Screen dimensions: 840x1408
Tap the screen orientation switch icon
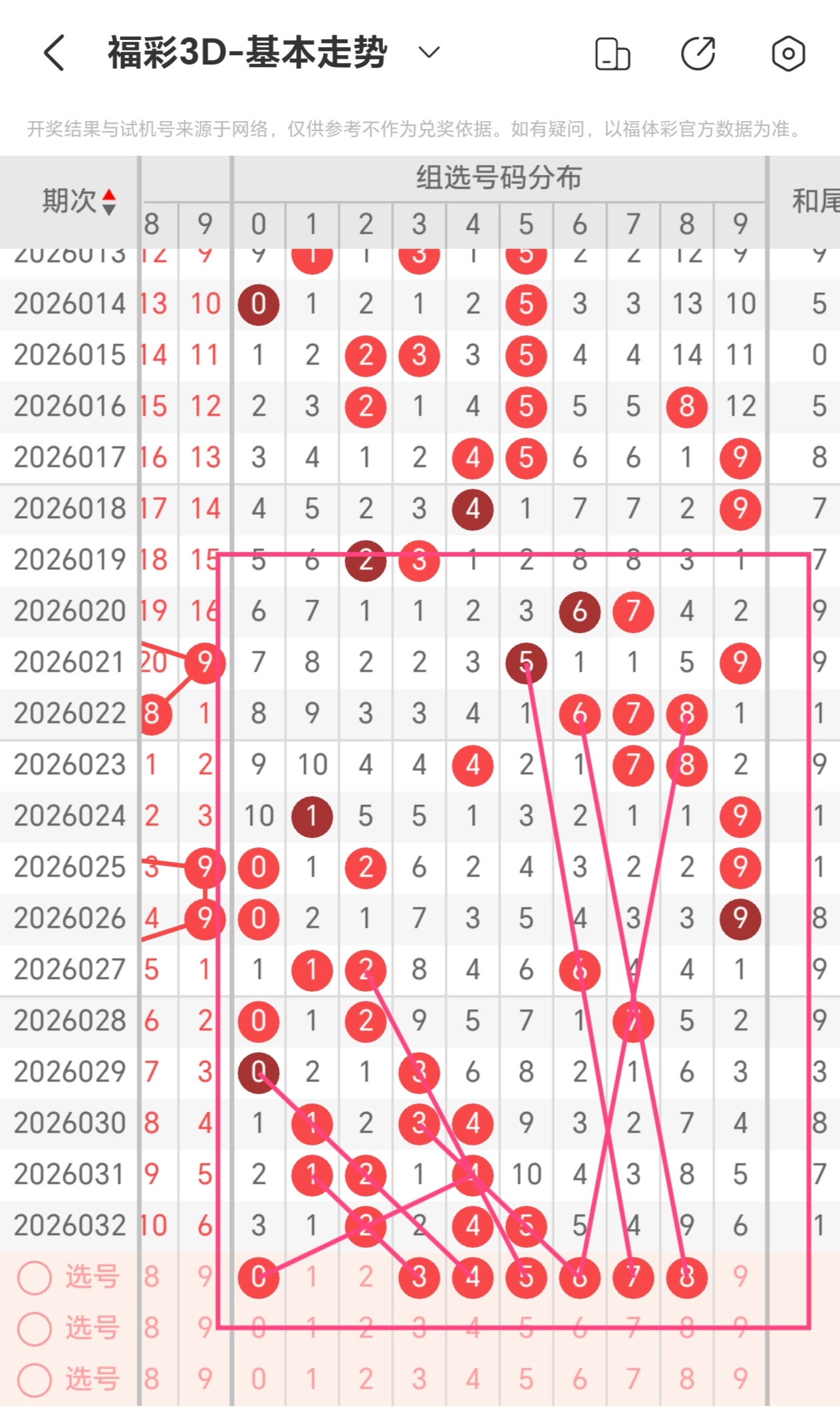click(x=612, y=54)
